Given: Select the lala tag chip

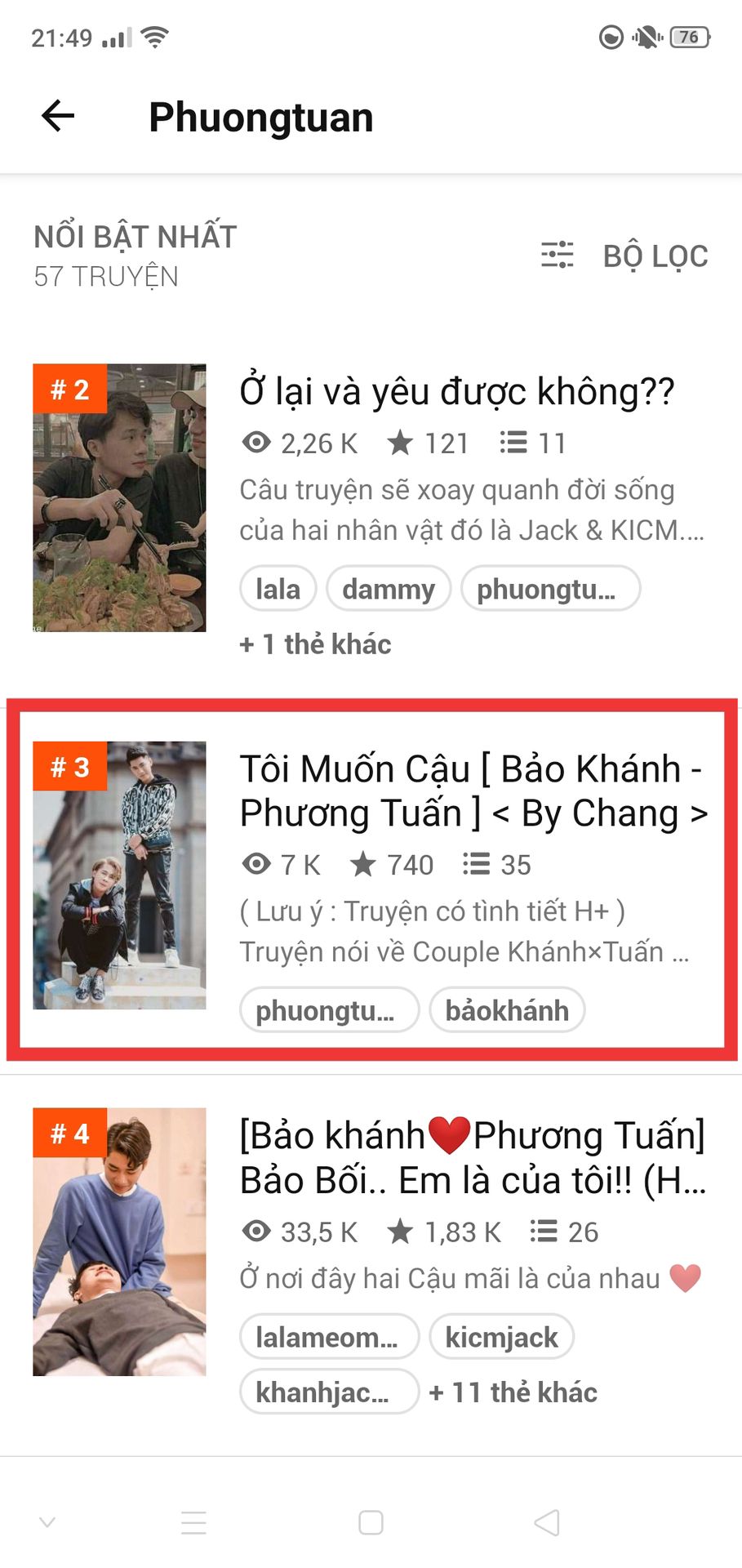Looking at the screenshot, I should tap(278, 589).
